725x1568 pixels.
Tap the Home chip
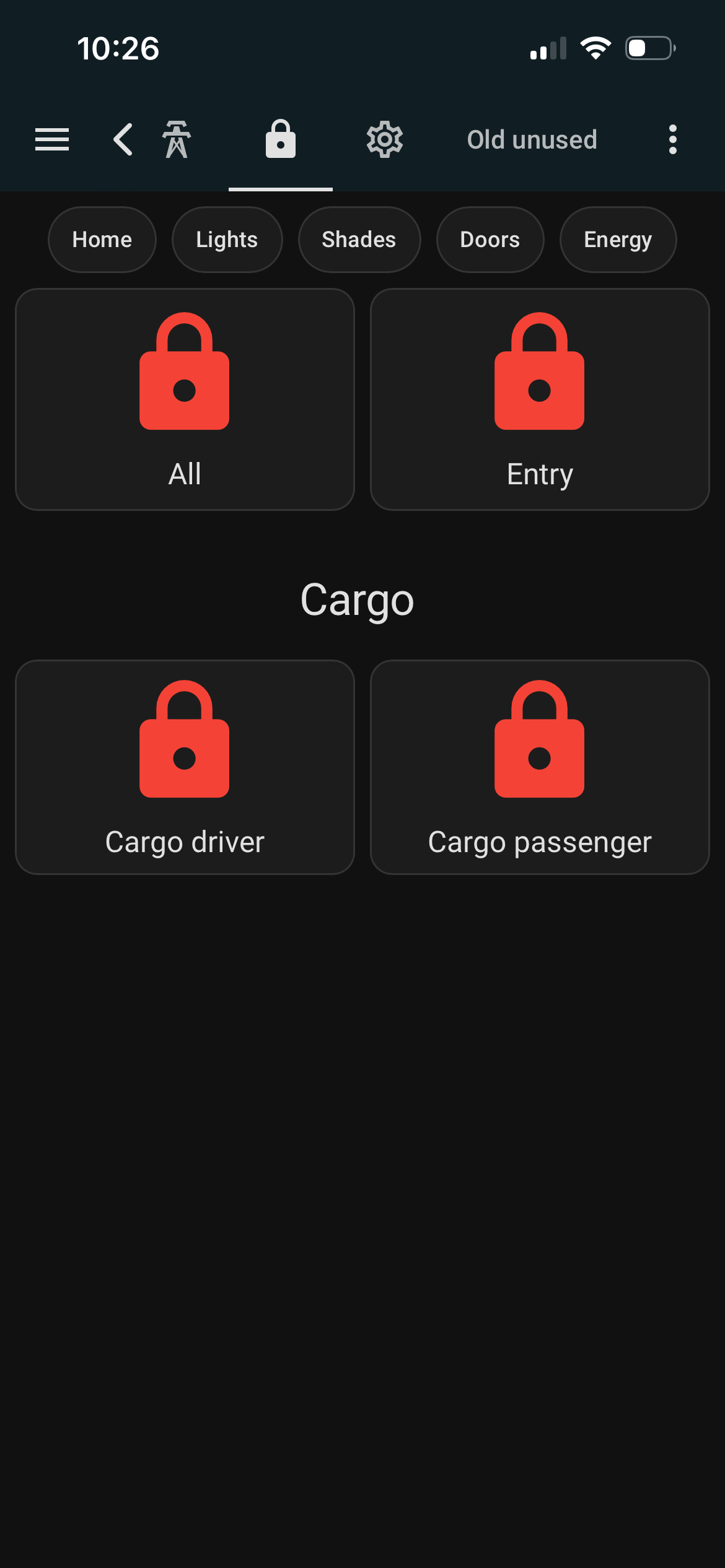tap(102, 240)
